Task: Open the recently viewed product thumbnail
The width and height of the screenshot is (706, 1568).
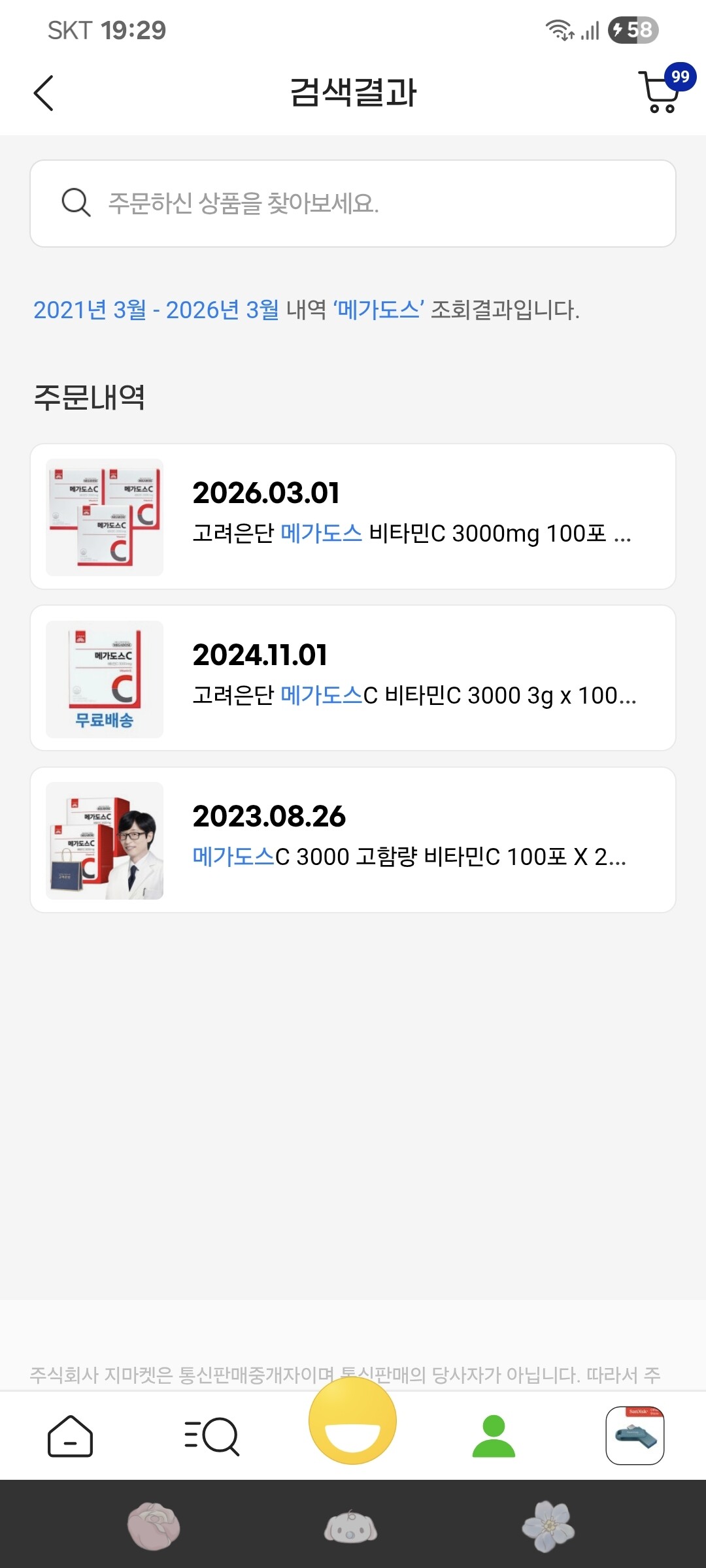Action: [635, 1436]
